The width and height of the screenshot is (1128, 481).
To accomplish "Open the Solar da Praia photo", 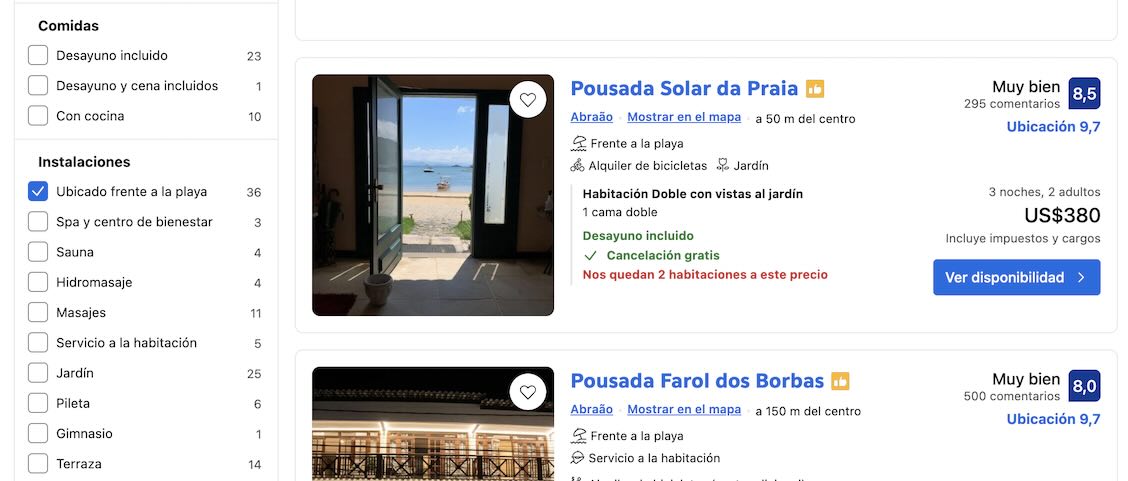I will (433, 195).
